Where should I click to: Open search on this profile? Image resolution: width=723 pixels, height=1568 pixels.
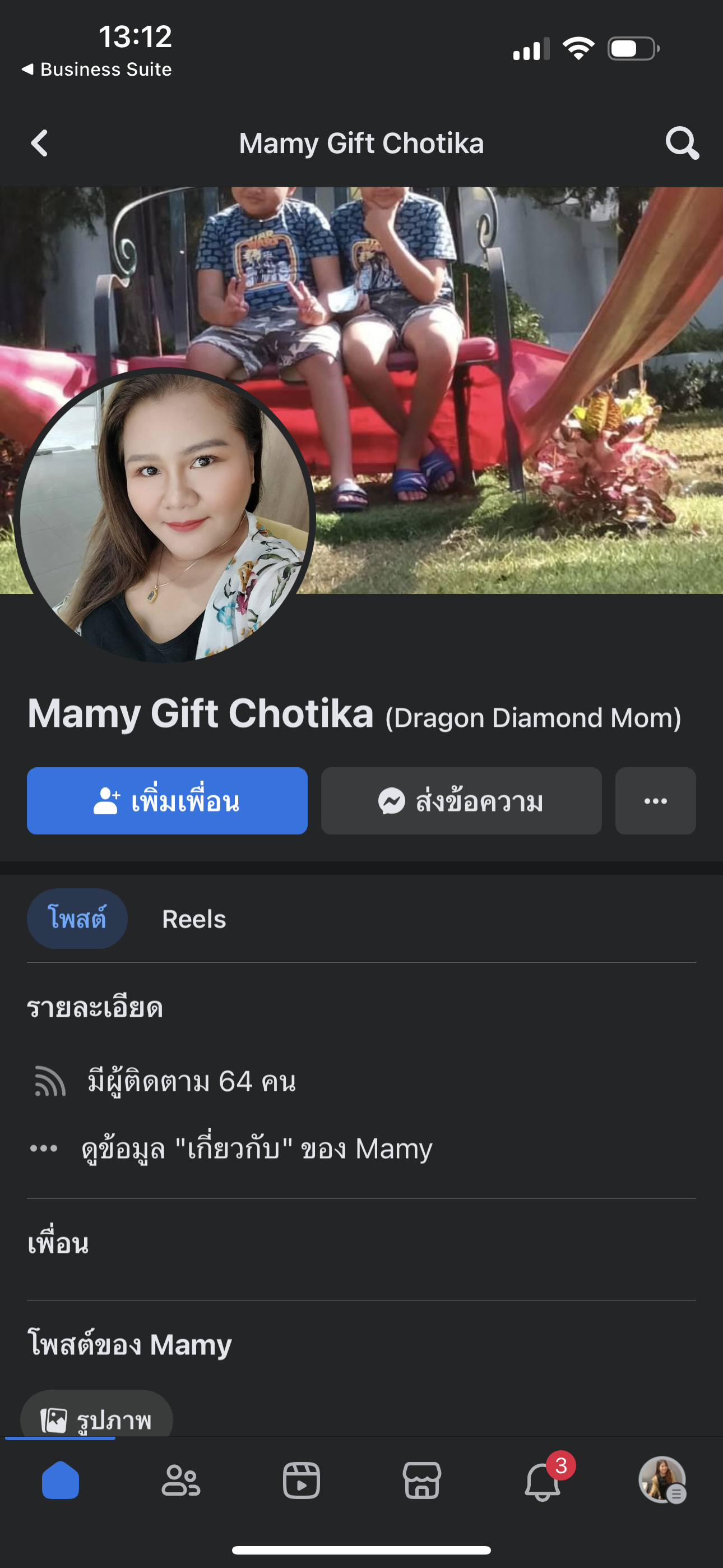coord(682,144)
